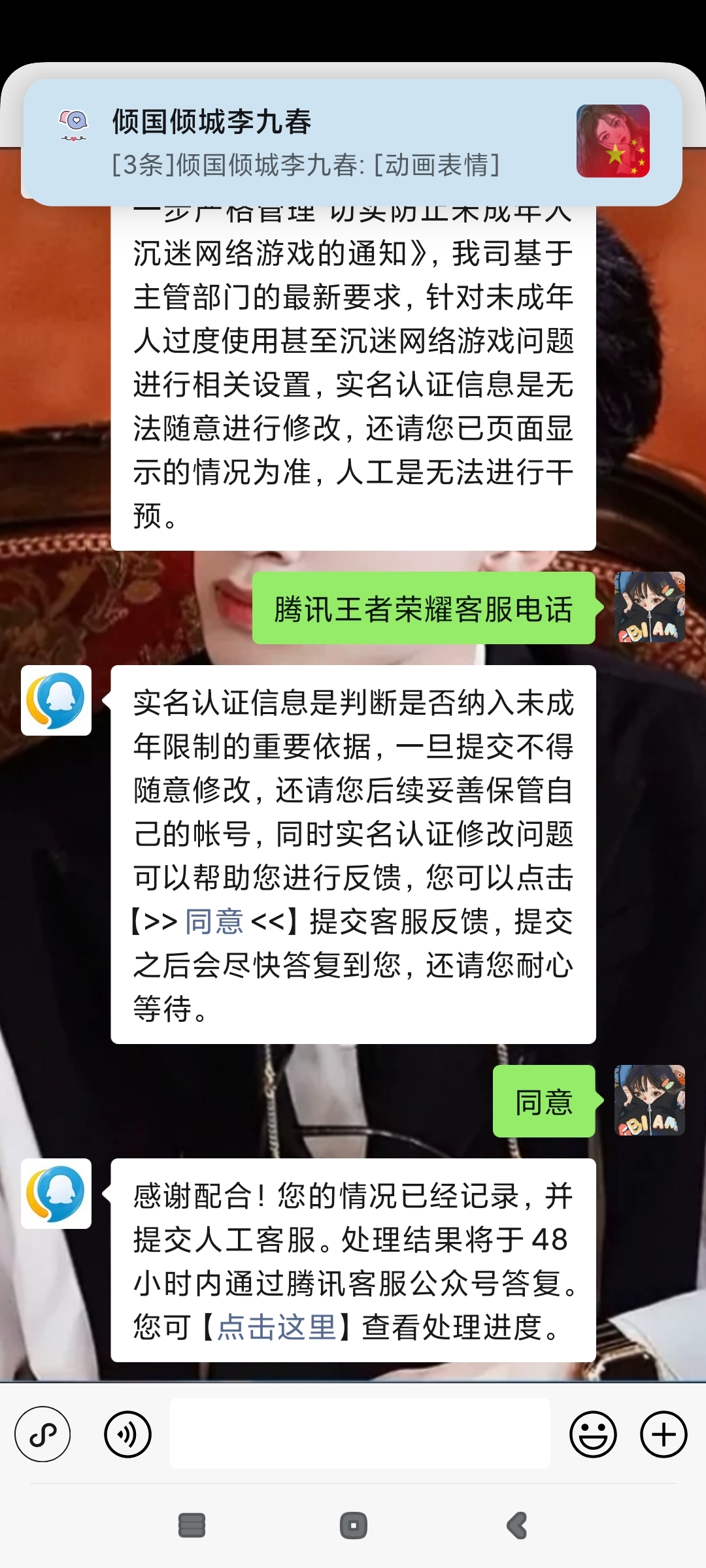Open recent apps from navigation bar
Viewport: 706px width, 1568px height.
[192, 1526]
